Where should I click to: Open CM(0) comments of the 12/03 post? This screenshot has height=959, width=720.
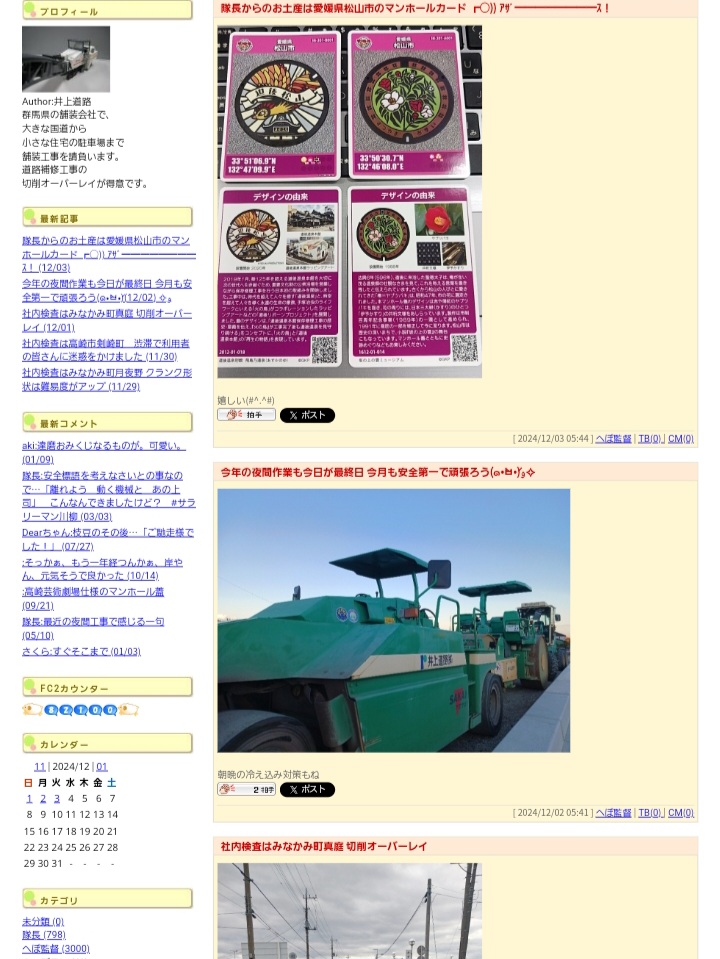pyautogui.click(x=681, y=438)
